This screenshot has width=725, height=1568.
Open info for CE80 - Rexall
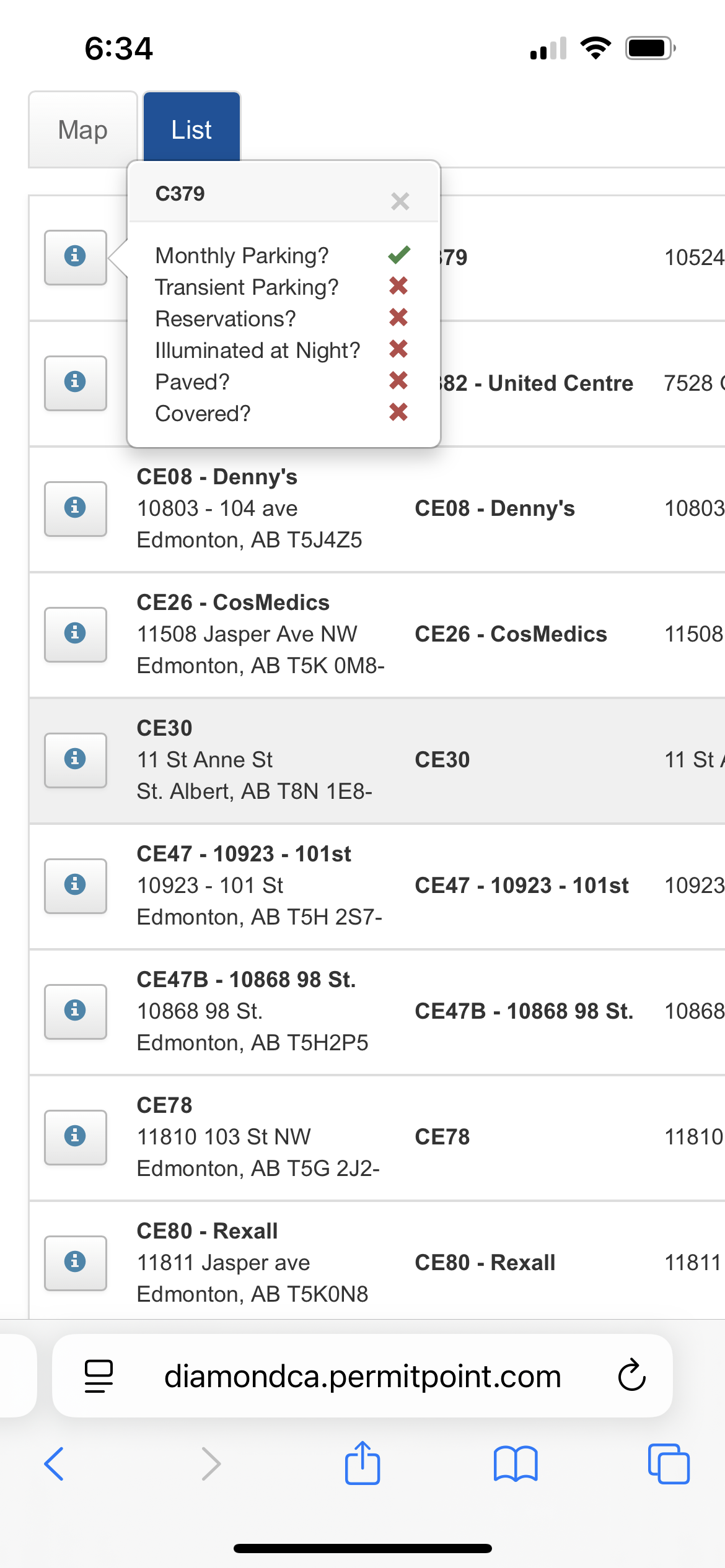click(75, 1263)
